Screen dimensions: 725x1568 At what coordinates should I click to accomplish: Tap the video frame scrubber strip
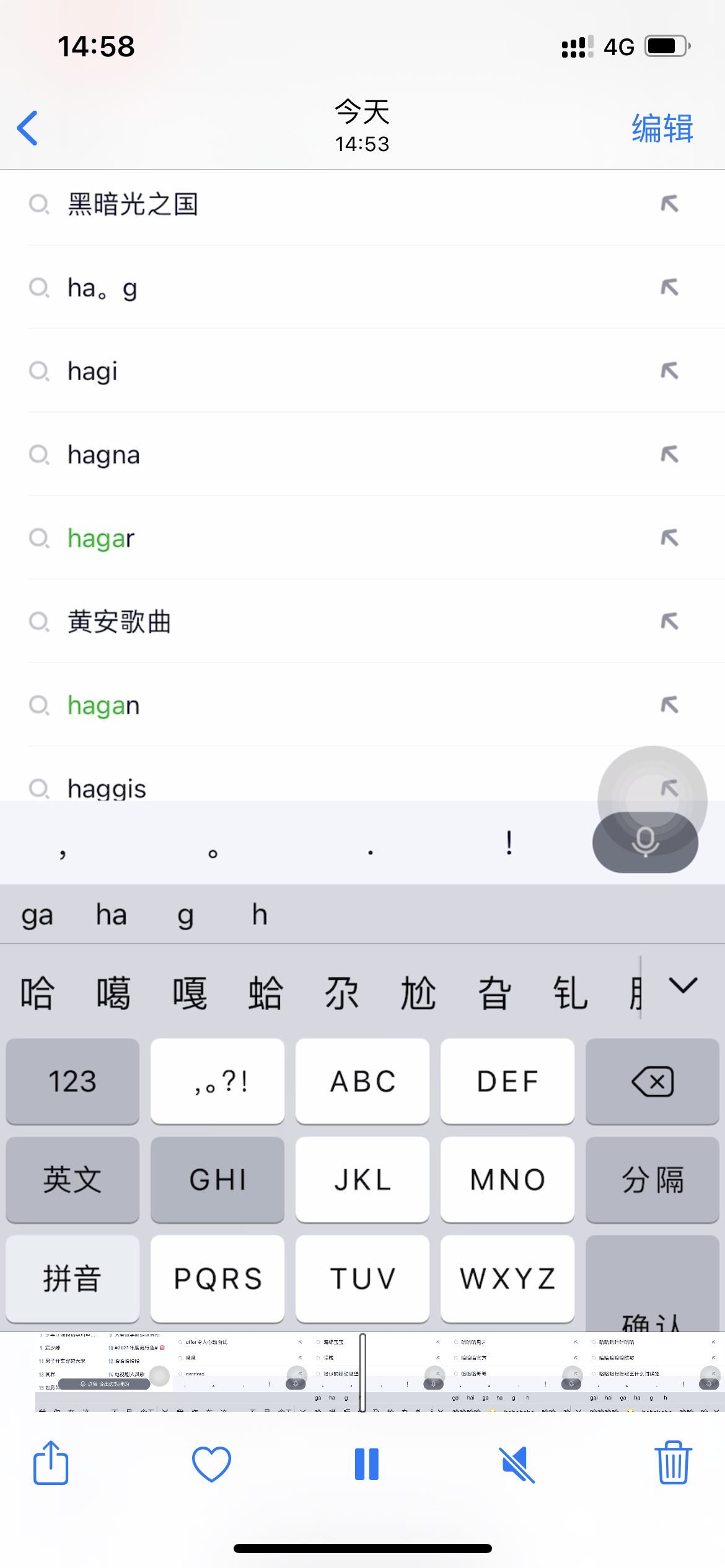click(x=379, y=1372)
